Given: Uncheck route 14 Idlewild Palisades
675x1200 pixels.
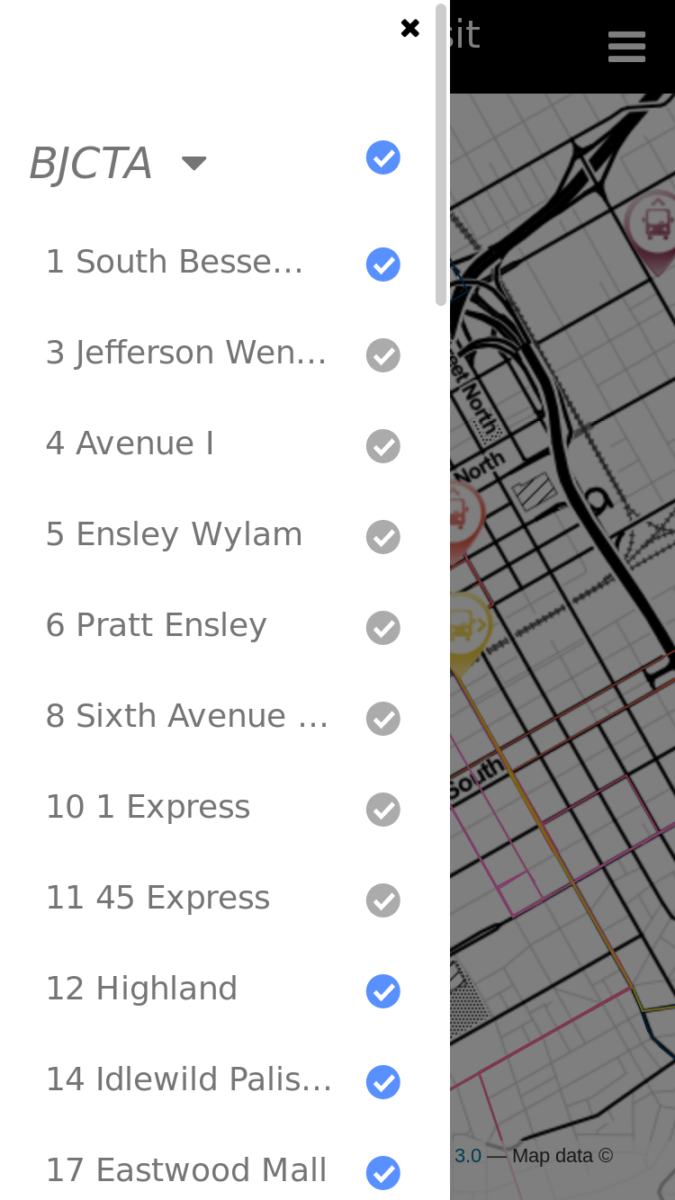Looking at the screenshot, I should click(x=383, y=1082).
